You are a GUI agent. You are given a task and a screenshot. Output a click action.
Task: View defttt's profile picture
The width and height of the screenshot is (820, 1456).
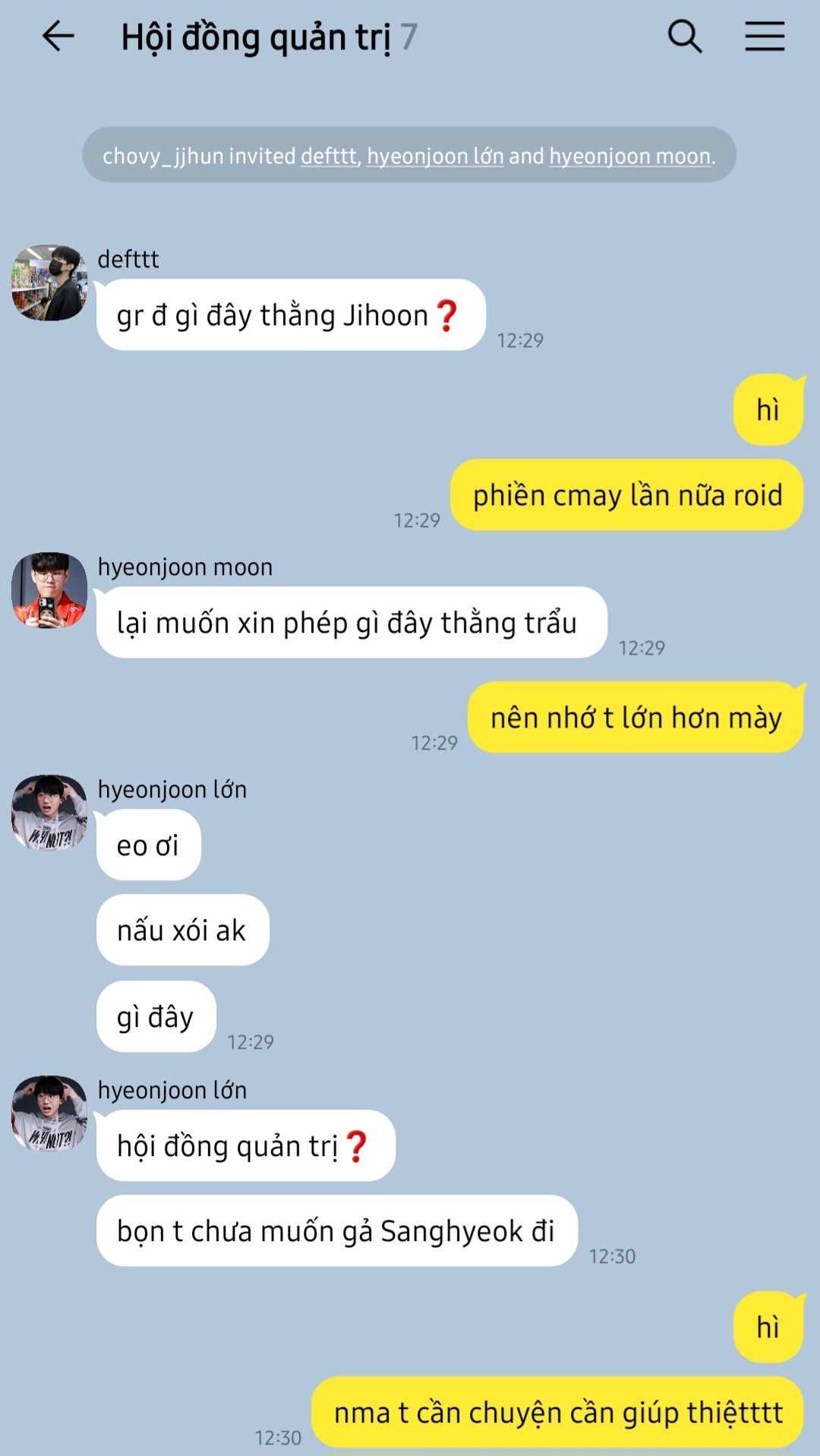[49, 283]
